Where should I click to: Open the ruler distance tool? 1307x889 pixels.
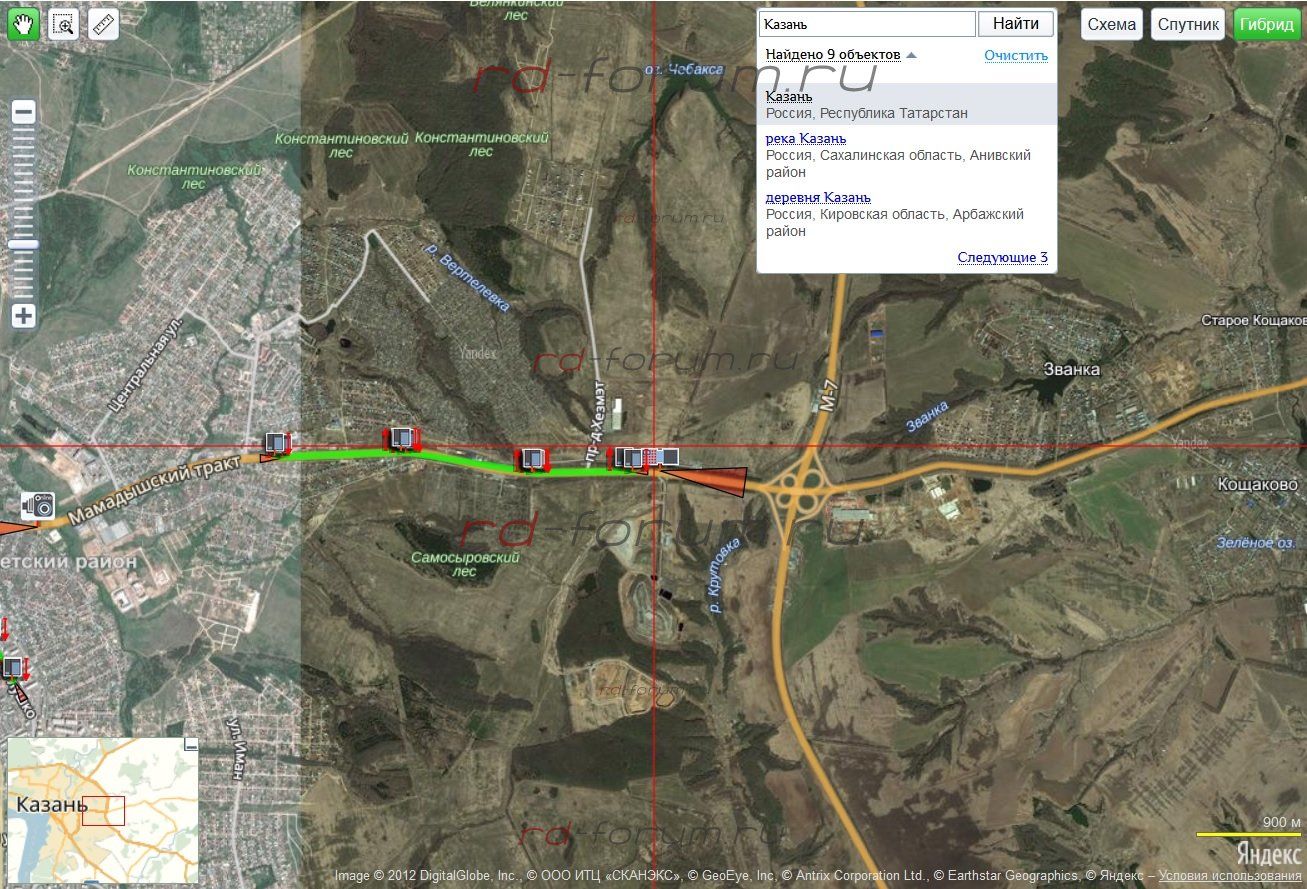coord(102,25)
